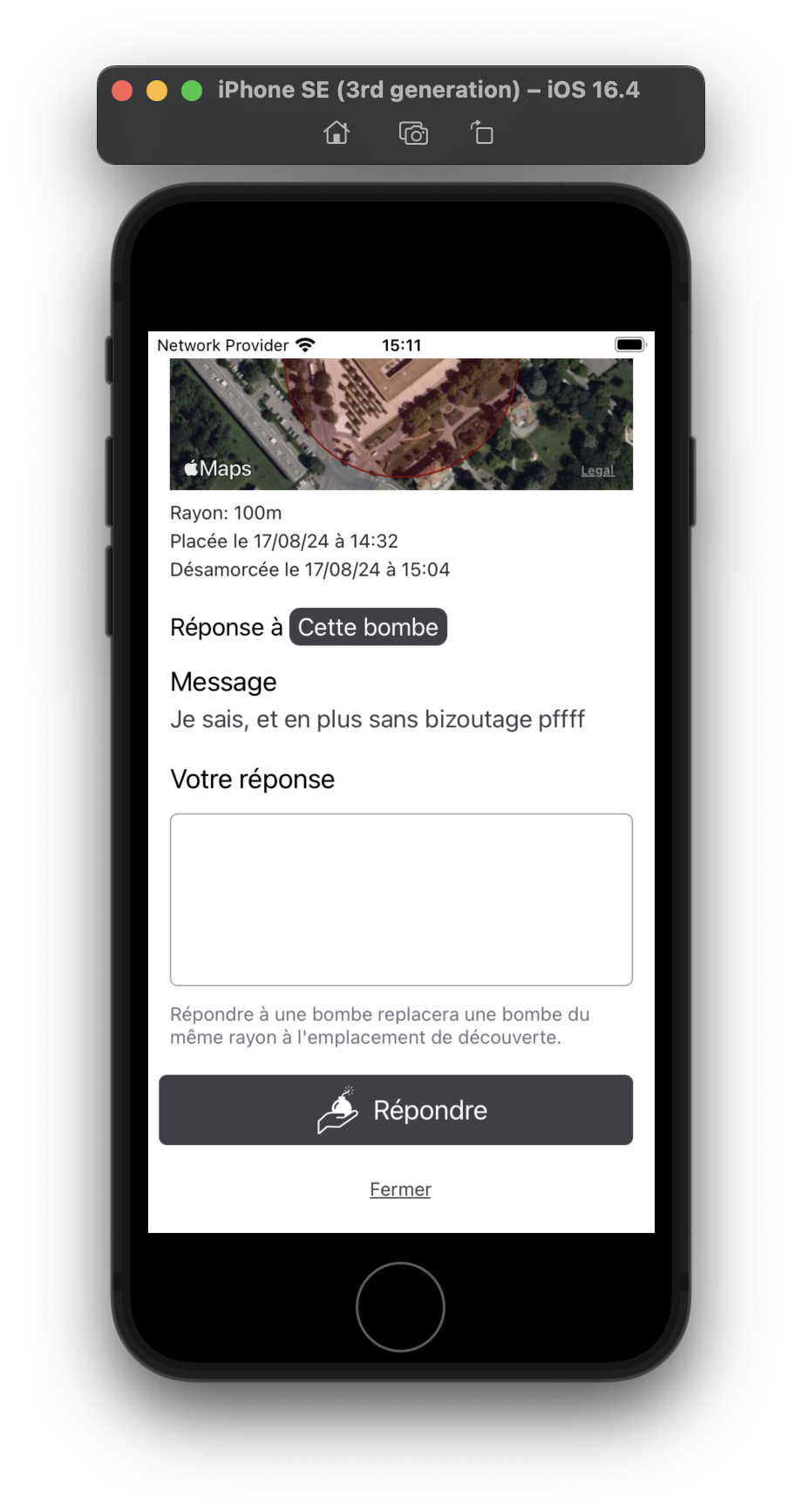The height and width of the screenshot is (1512, 802).
Task: Tap the phone's home button
Action: coord(400,1307)
